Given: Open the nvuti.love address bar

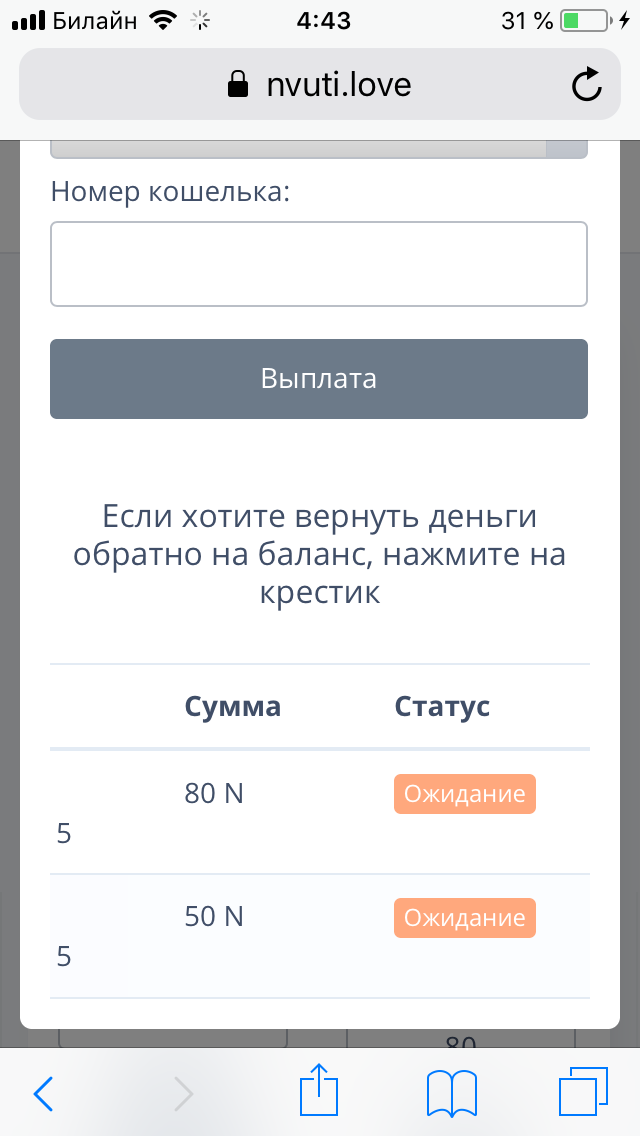Looking at the screenshot, I should click(320, 85).
